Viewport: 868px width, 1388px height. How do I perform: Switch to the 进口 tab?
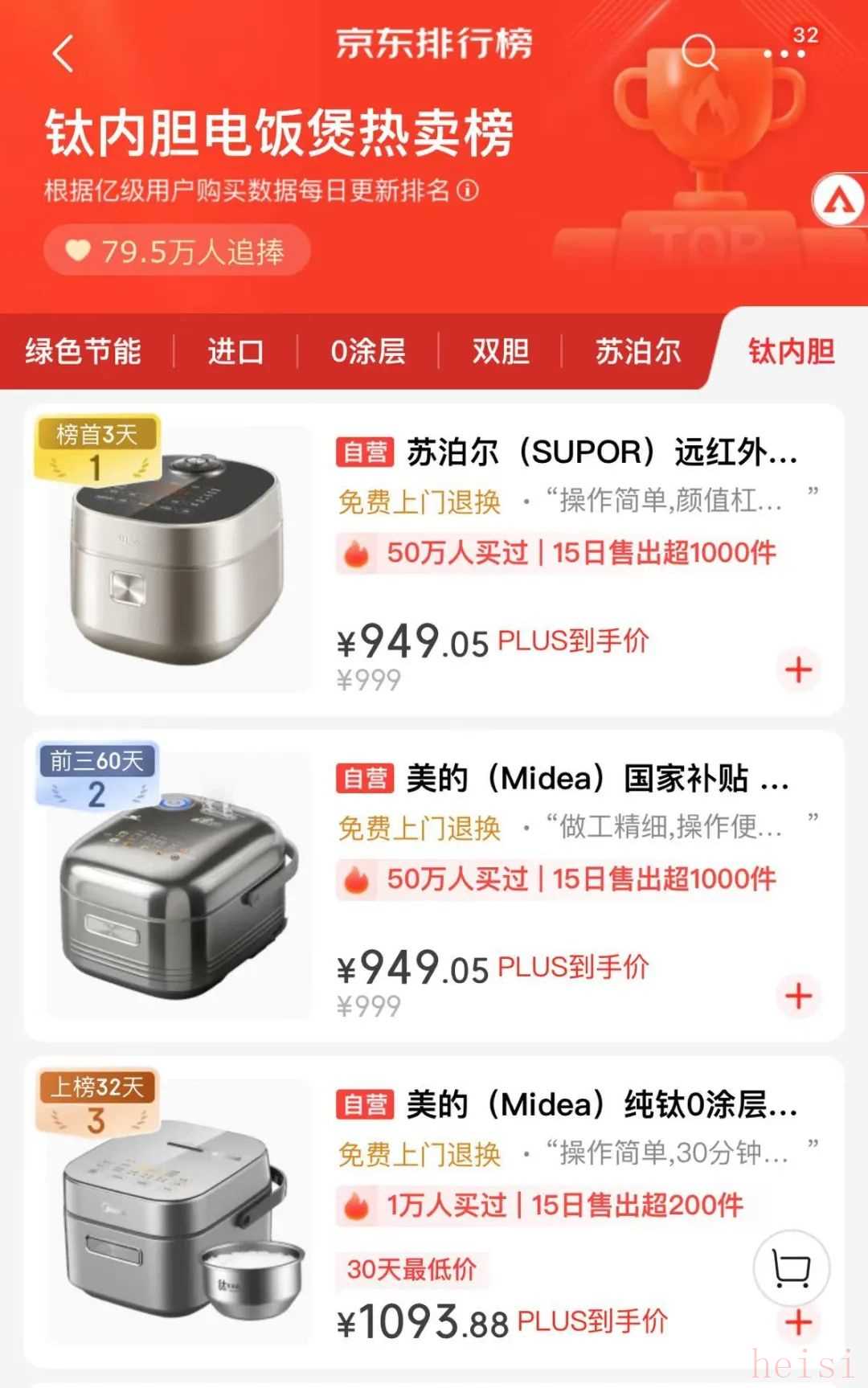point(235,352)
